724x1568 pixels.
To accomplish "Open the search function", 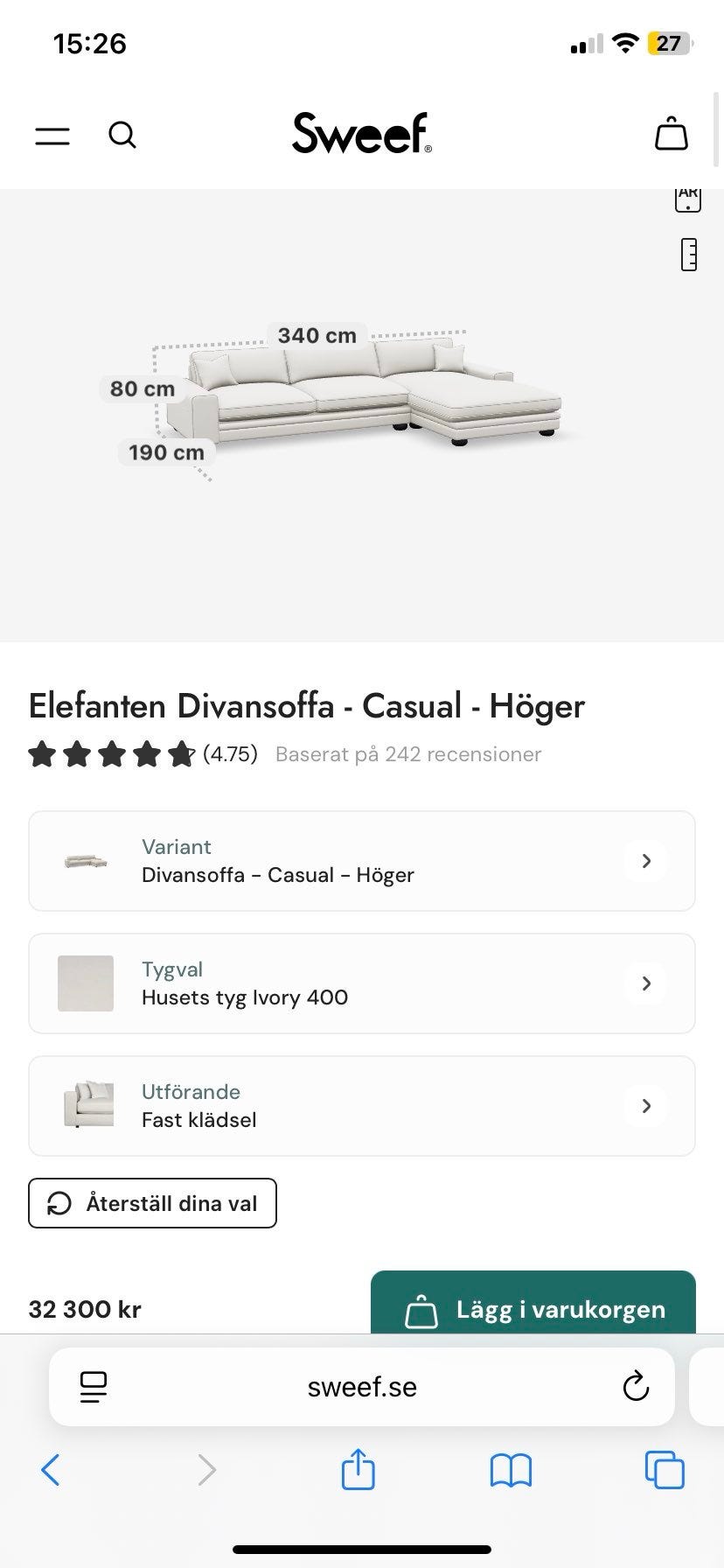I will click(x=122, y=135).
